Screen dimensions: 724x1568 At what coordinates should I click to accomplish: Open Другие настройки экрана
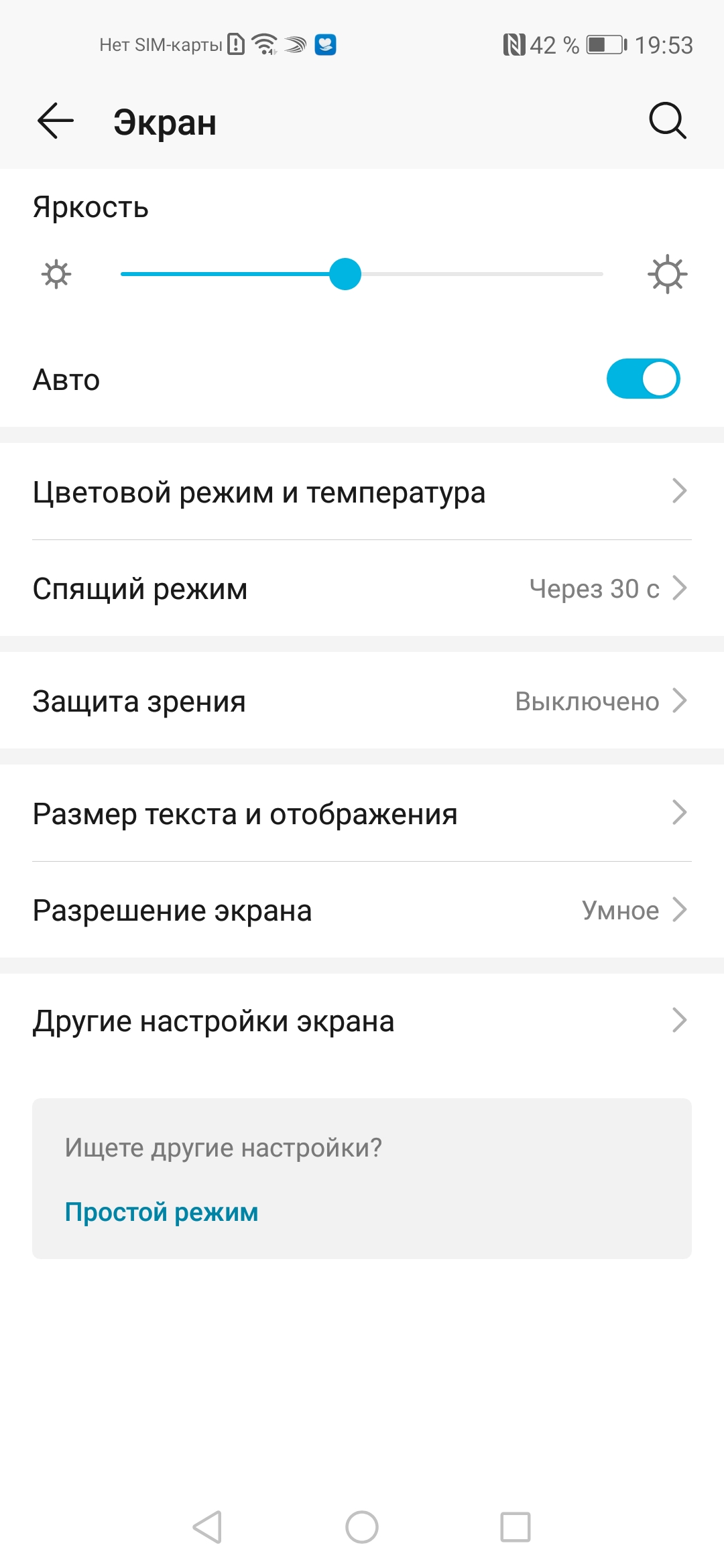pos(362,1021)
